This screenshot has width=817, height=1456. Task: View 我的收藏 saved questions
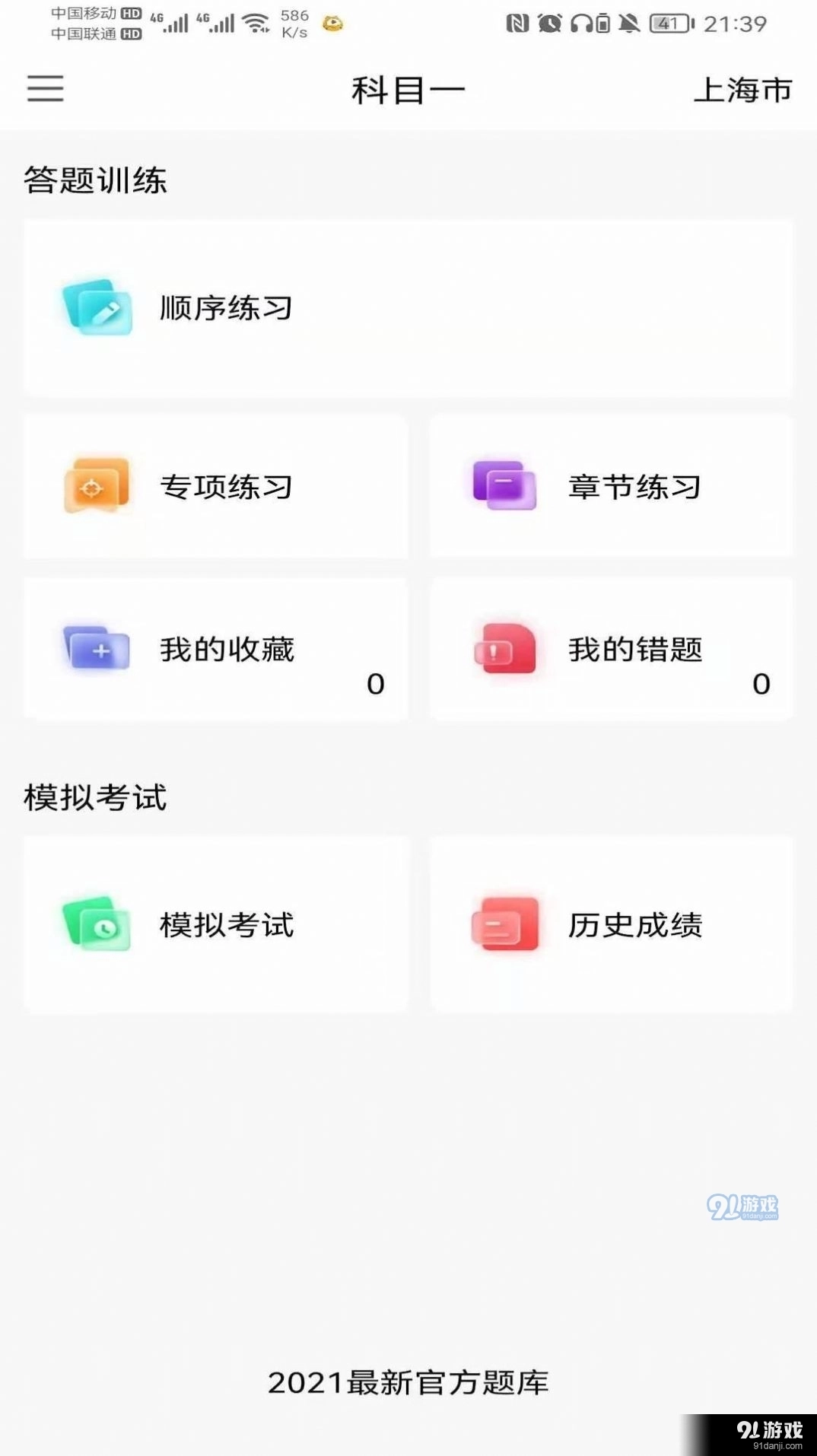tap(216, 649)
